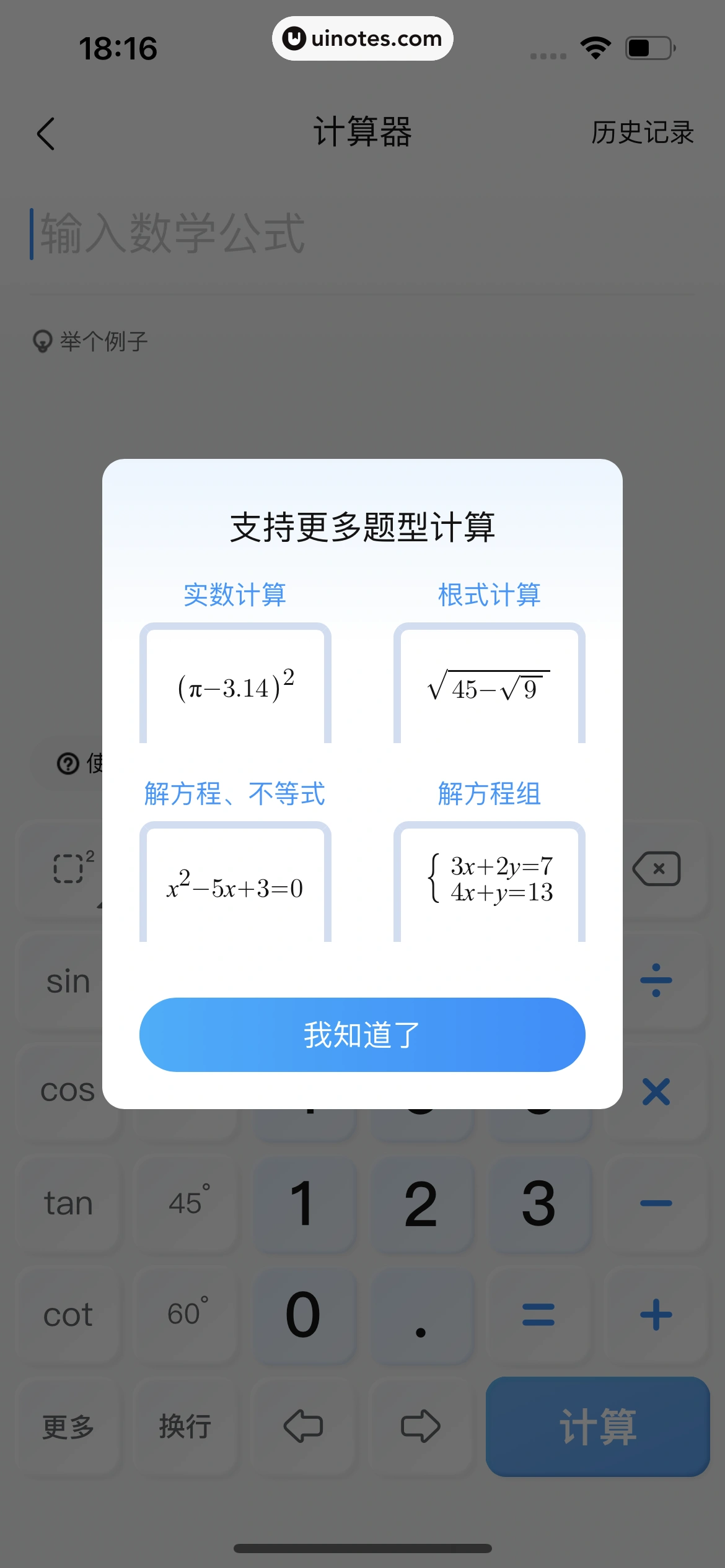Tap the plus operator key
Viewport: 725px width, 1568px height.
656,1315
